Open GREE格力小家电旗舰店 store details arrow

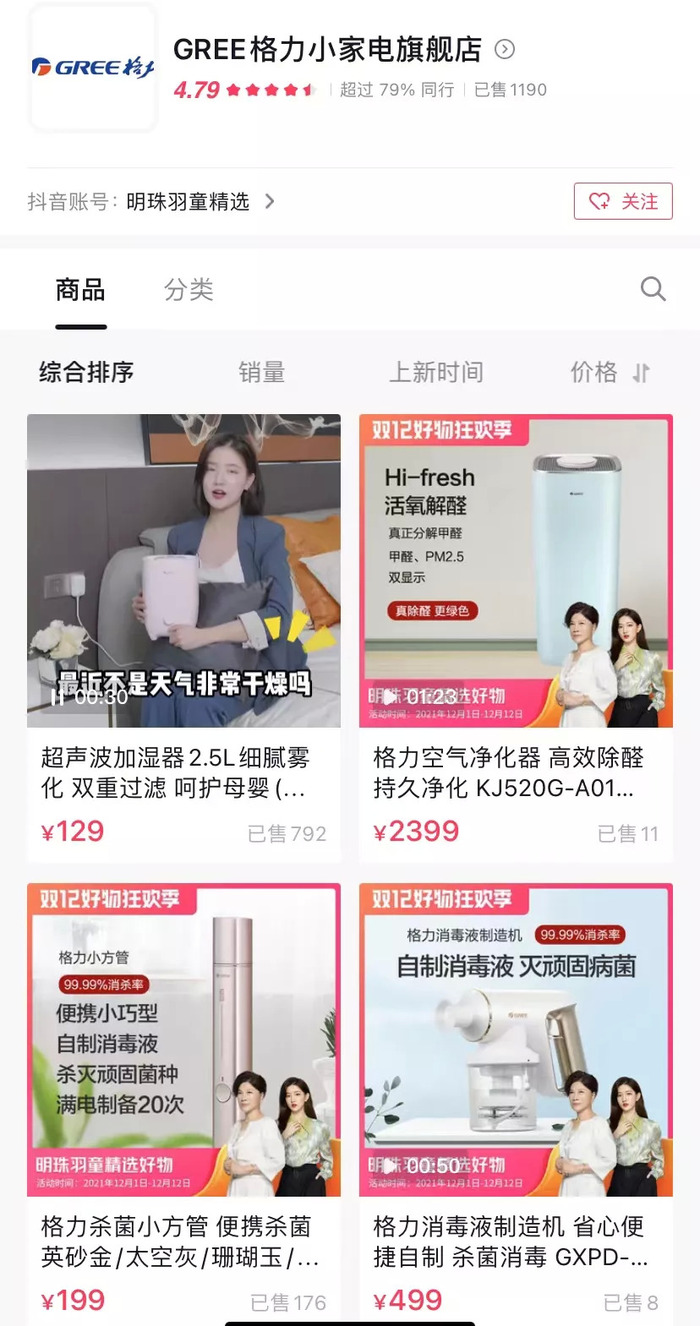click(505, 49)
